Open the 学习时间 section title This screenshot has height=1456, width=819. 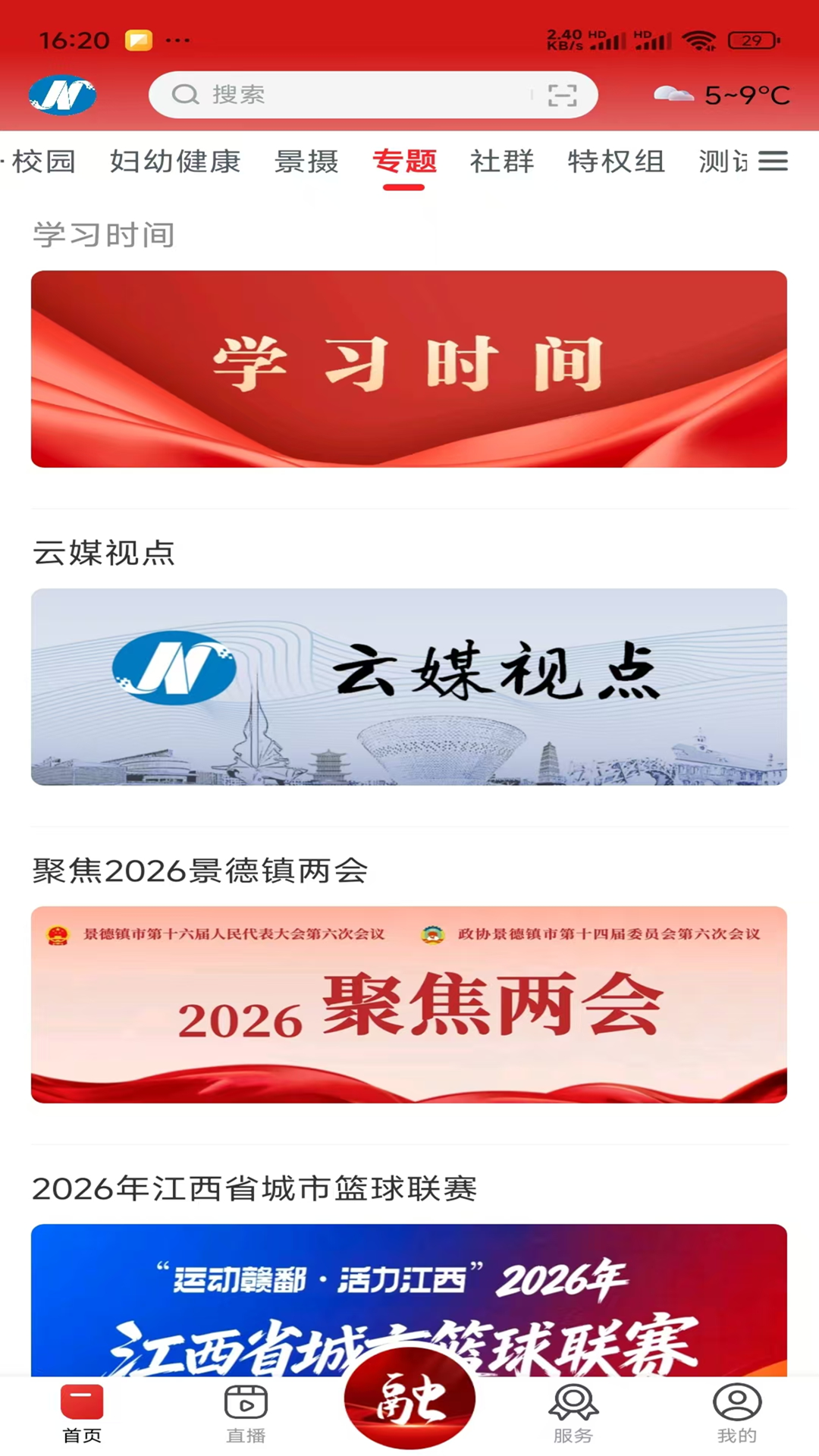pos(102,234)
